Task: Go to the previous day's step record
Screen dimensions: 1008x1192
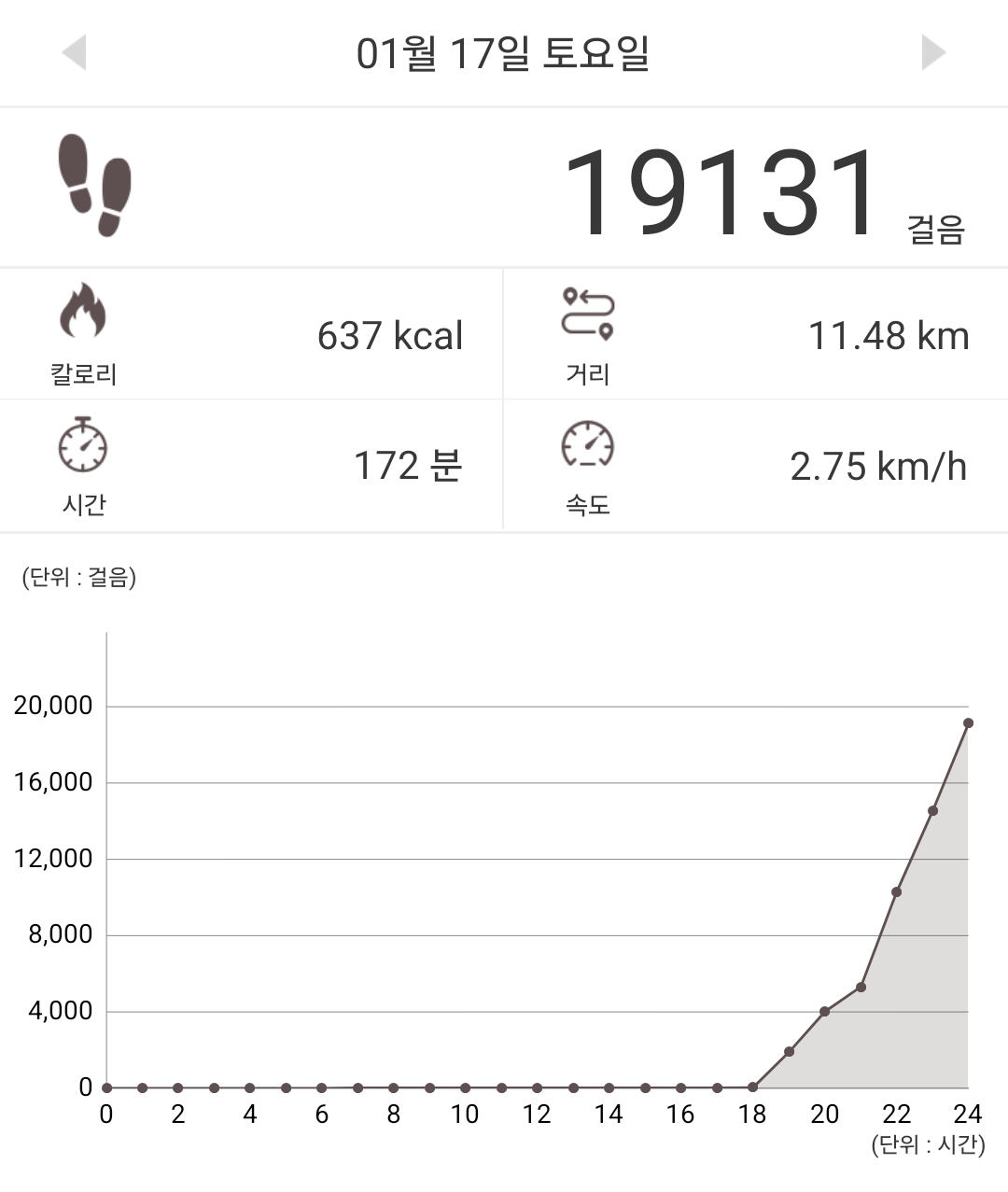Action: 75,52
